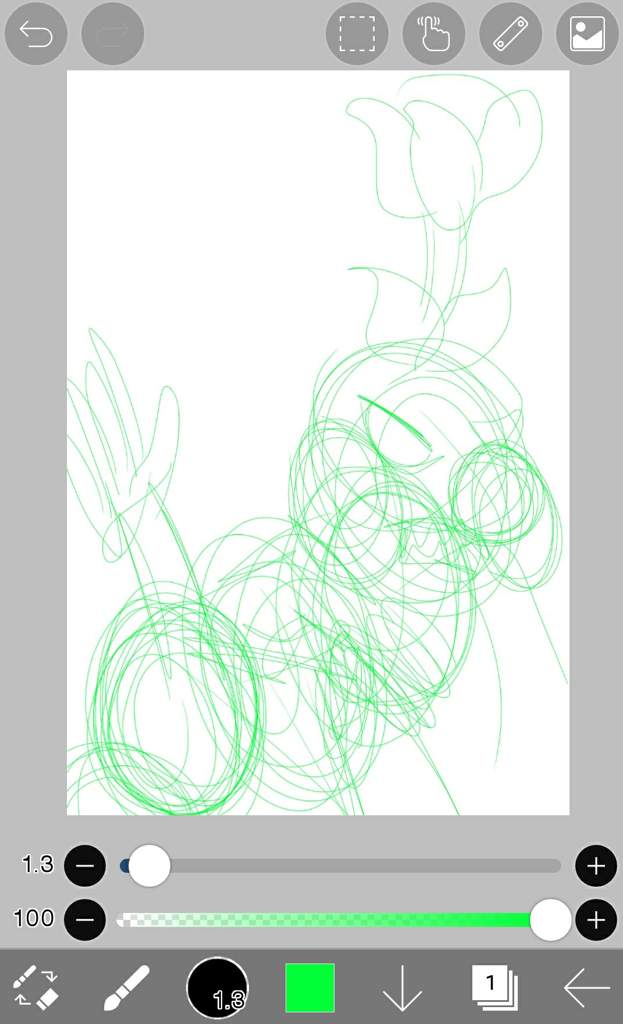Open the selection area tool
The image size is (623, 1024).
pos(356,34)
